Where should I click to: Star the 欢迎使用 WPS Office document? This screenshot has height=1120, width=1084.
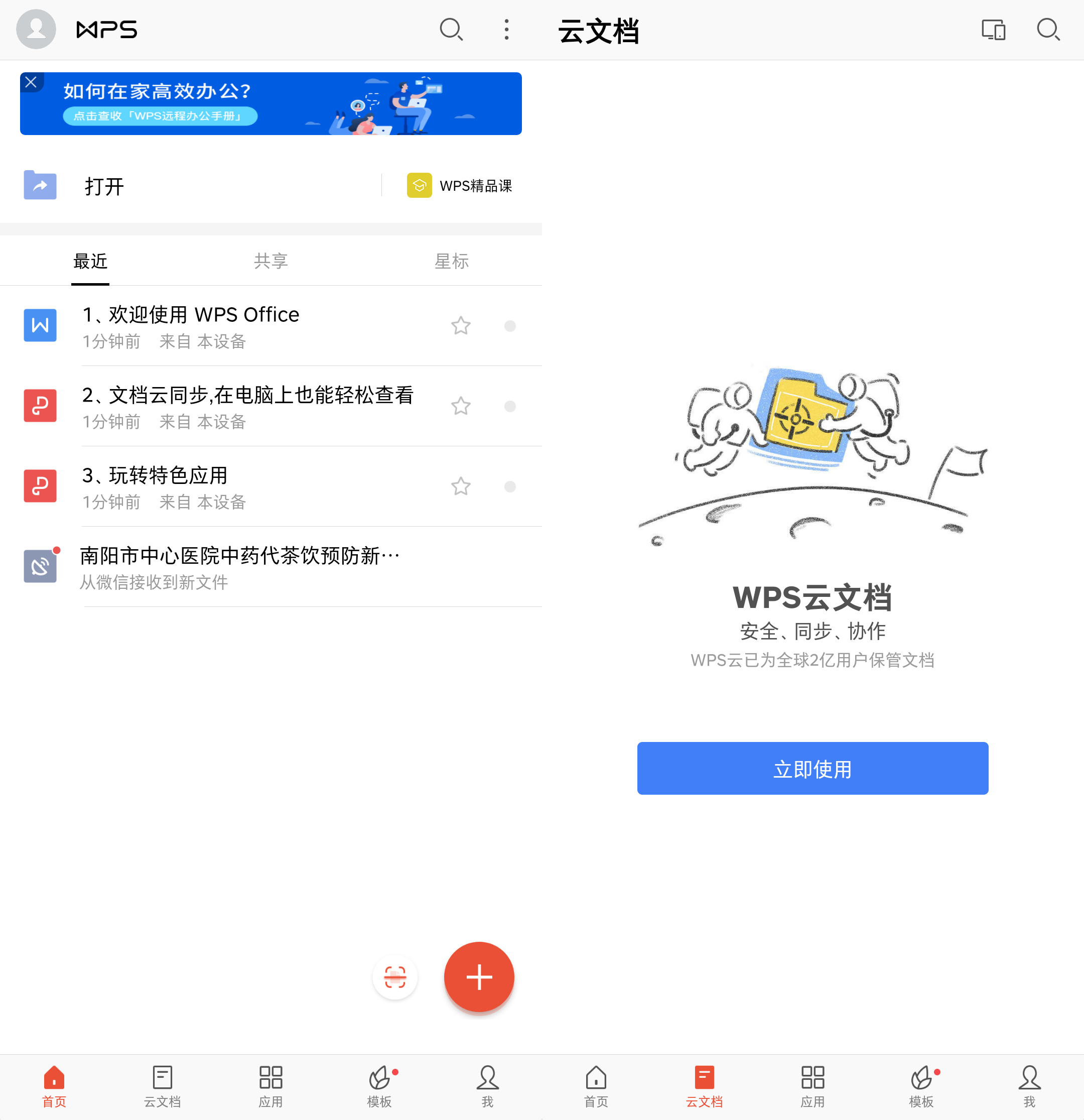point(460,326)
